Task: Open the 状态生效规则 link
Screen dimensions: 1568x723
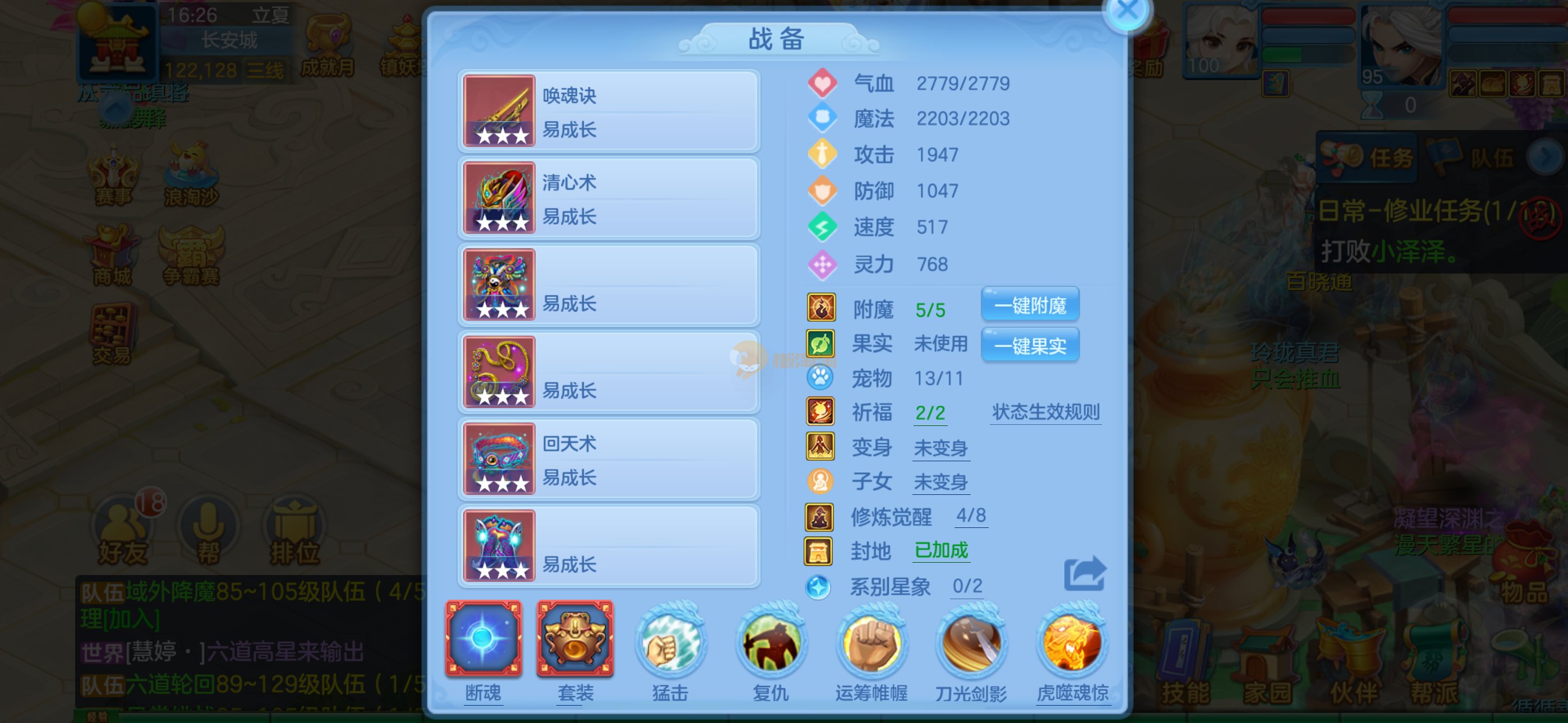Action: (1046, 412)
